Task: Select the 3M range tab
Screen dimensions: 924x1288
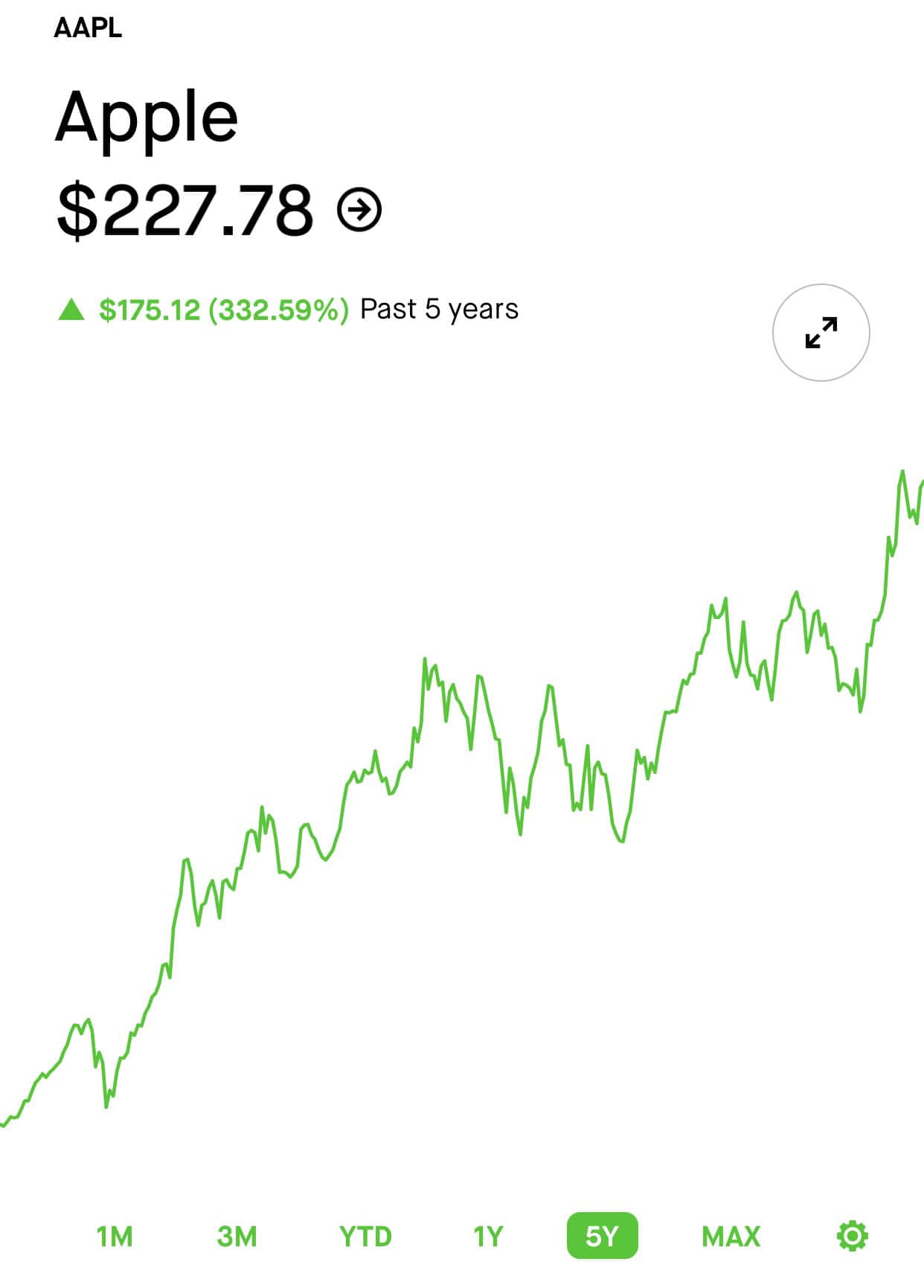Action: (237, 1235)
